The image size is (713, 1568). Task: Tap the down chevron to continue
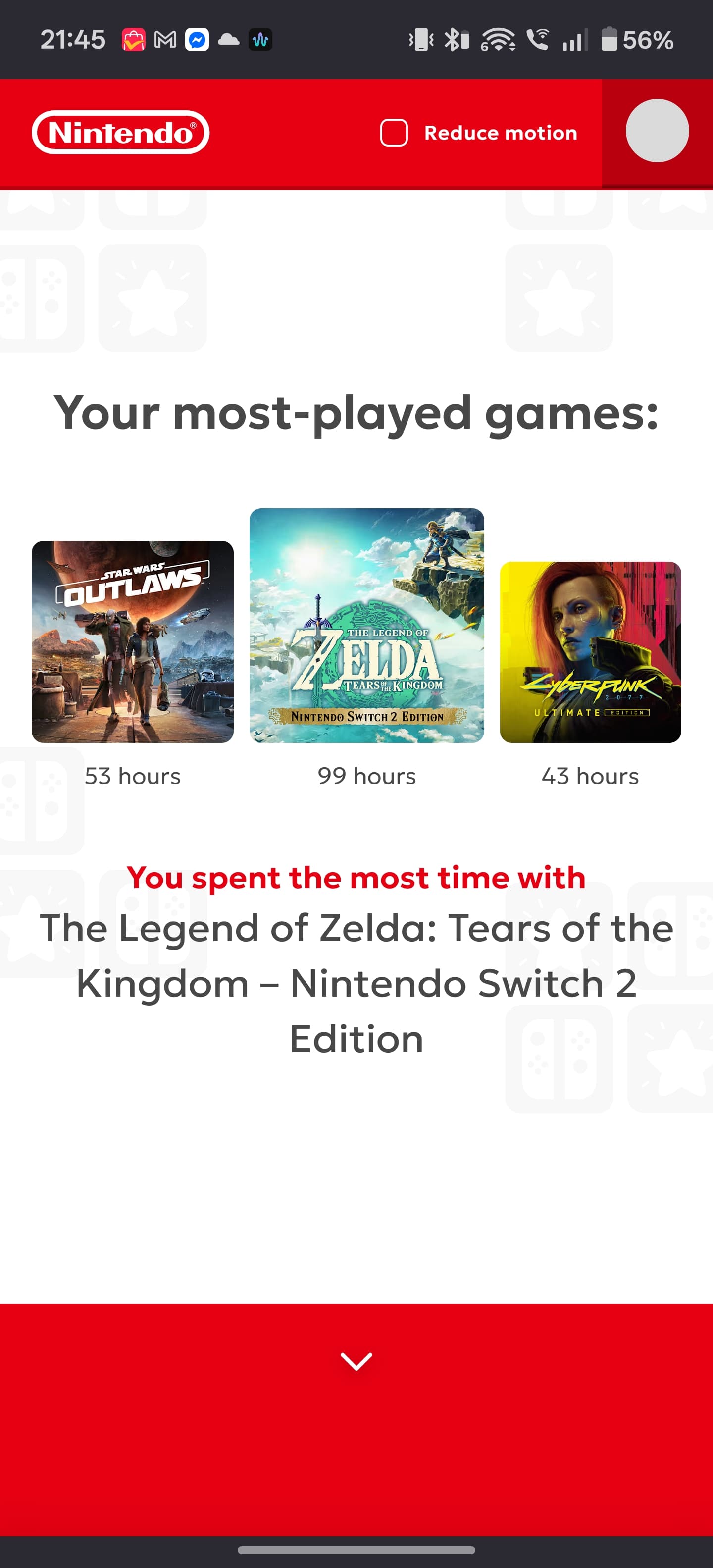tap(356, 1361)
